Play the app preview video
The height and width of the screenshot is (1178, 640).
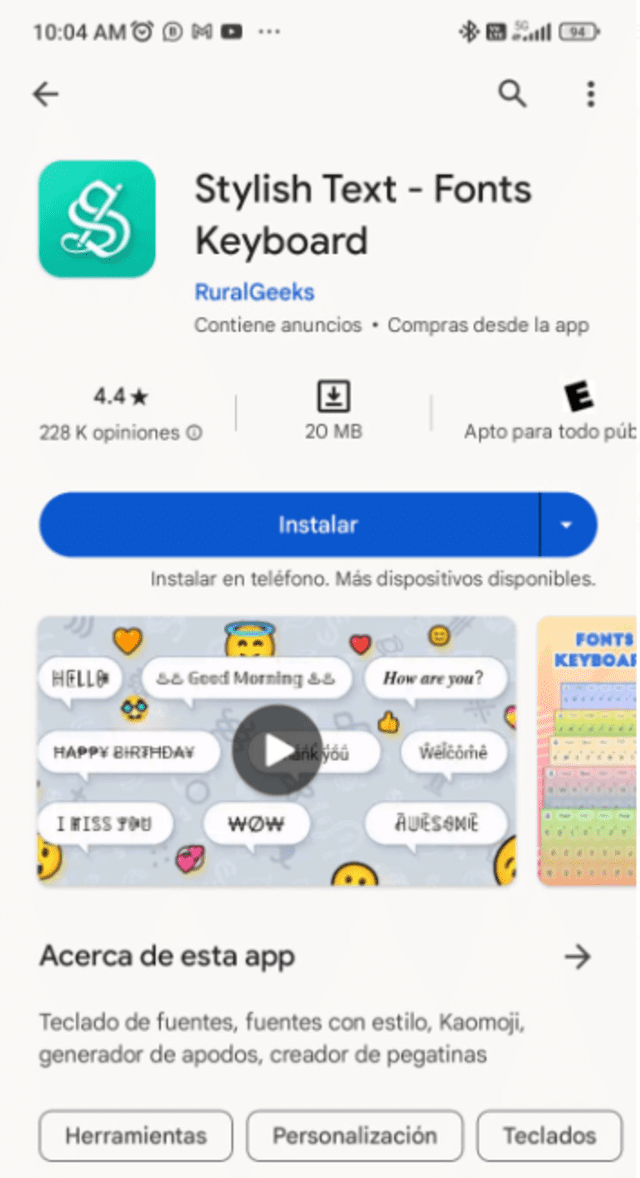pos(278,750)
